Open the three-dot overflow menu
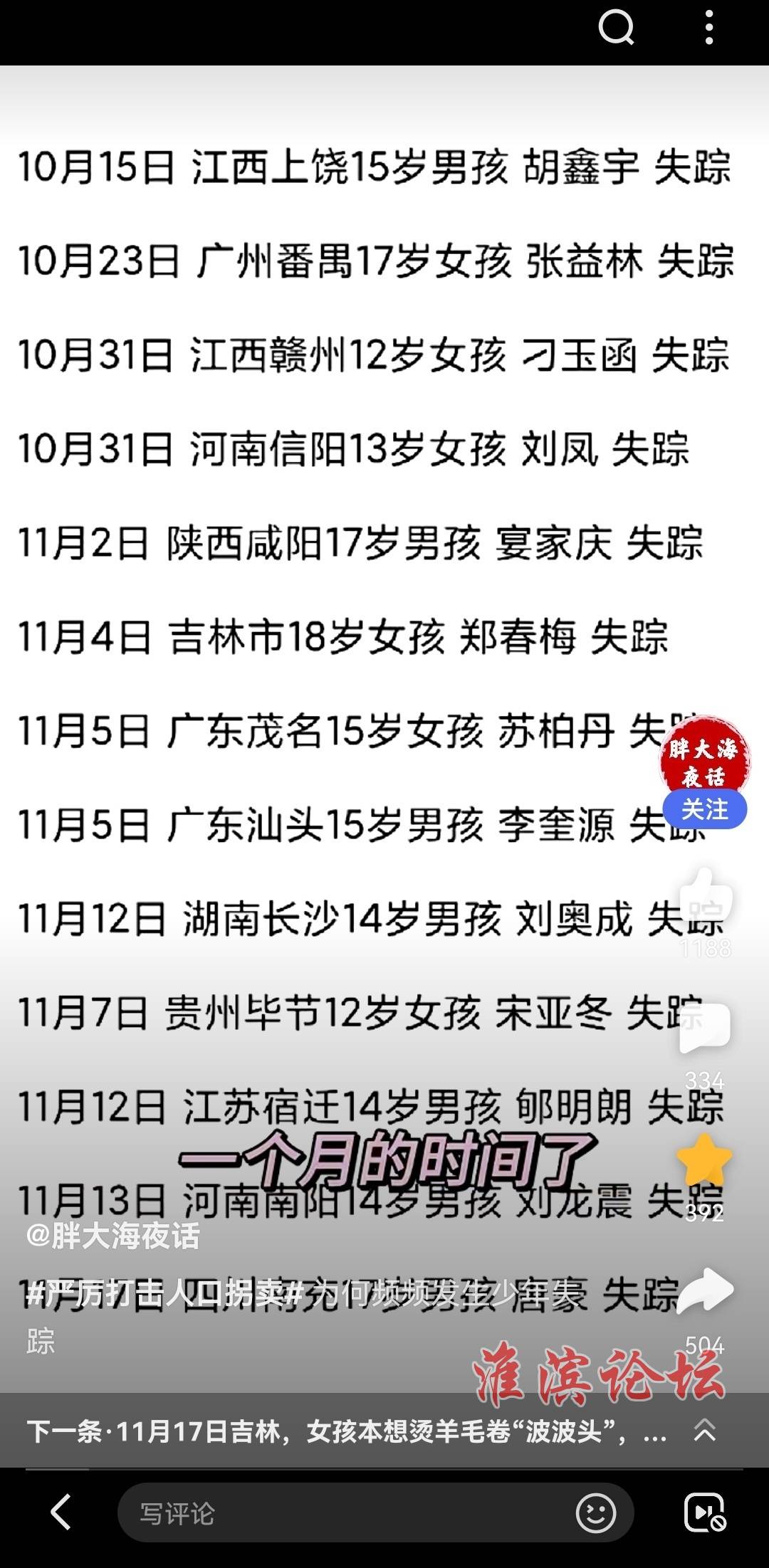Image resolution: width=769 pixels, height=1568 pixels. [x=708, y=28]
